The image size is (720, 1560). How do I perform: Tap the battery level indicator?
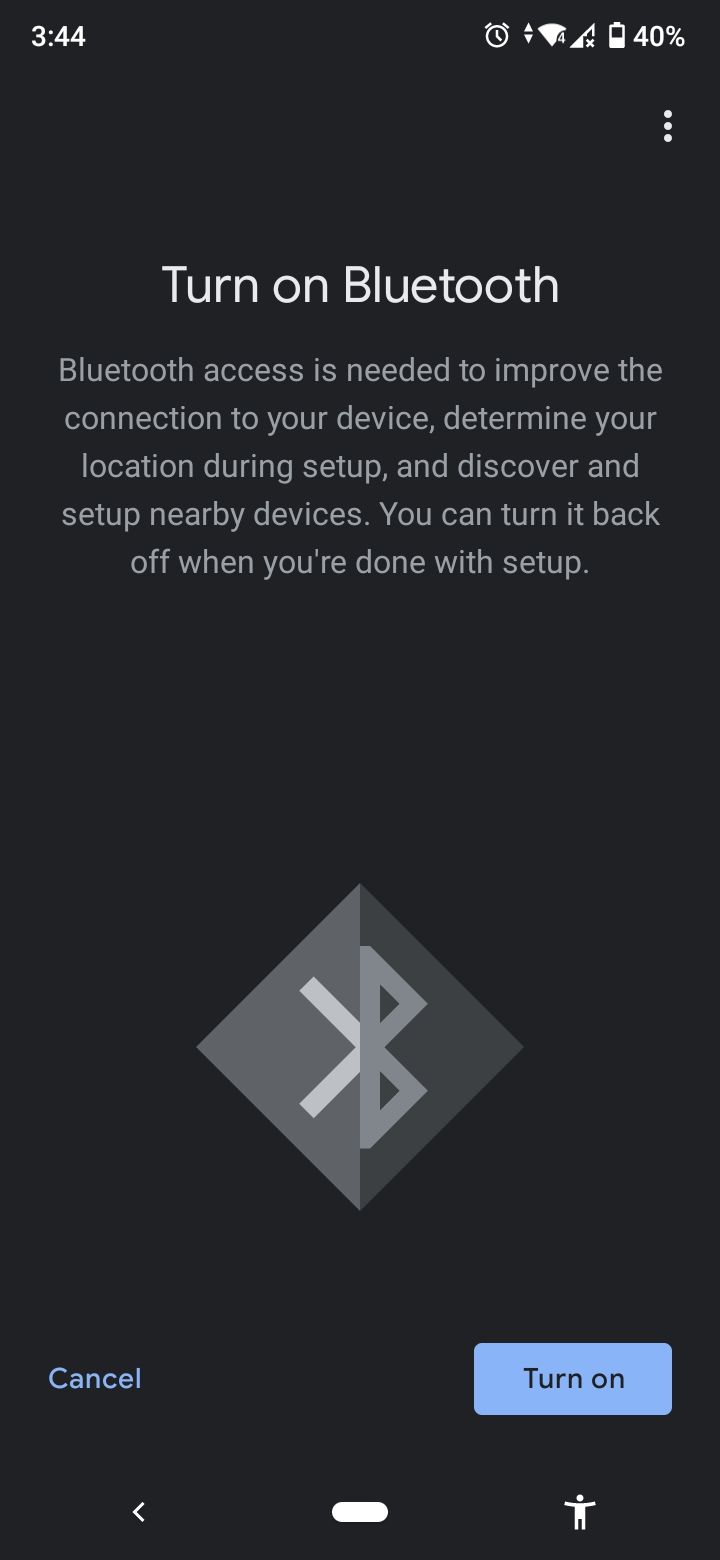pyautogui.click(x=617, y=36)
